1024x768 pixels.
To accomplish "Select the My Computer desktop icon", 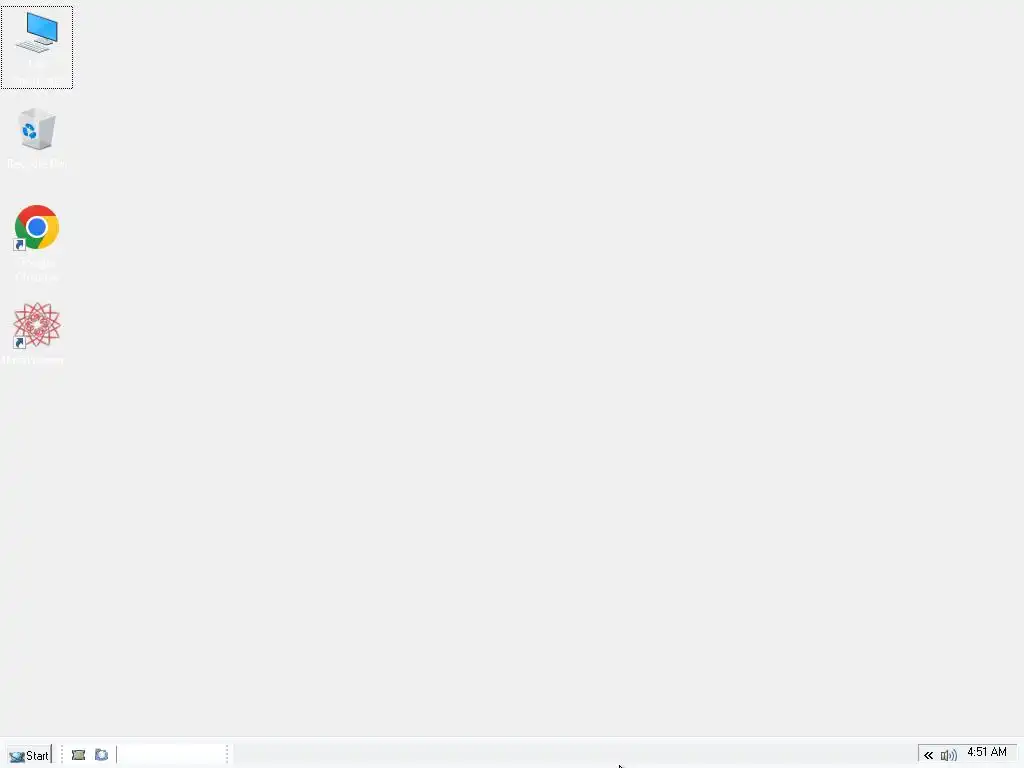I will click(x=37, y=35).
